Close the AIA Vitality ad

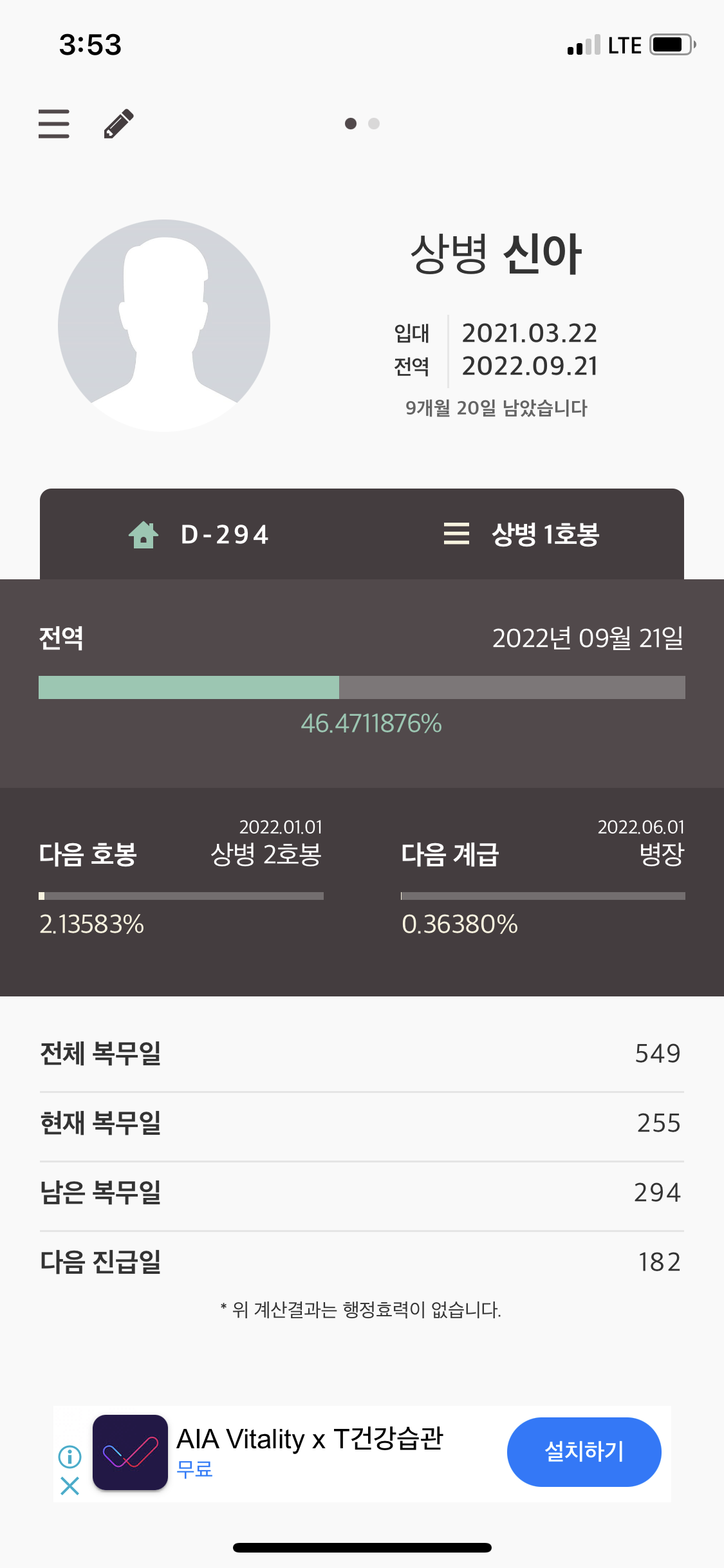pyautogui.click(x=70, y=1486)
